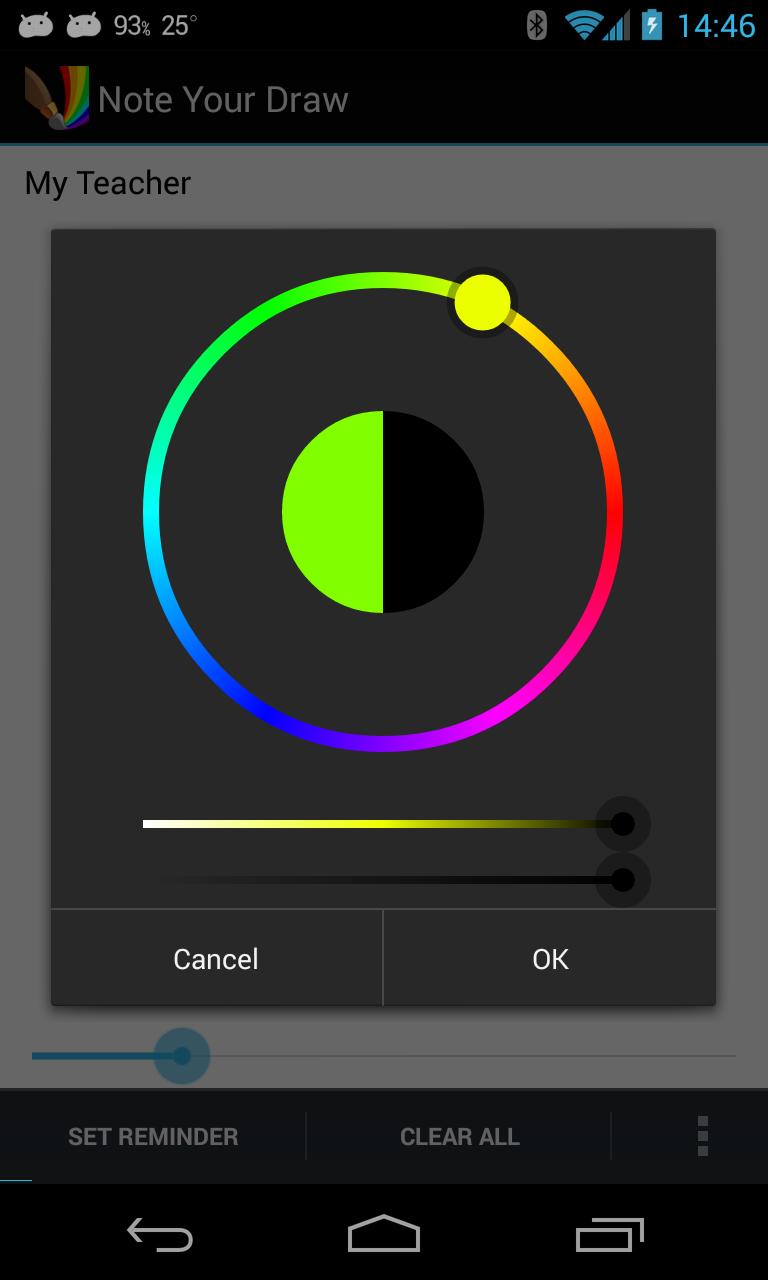Image resolution: width=768 pixels, height=1280 pixels.
Task: Select the new green color half in the center
Action: (333, 512)
